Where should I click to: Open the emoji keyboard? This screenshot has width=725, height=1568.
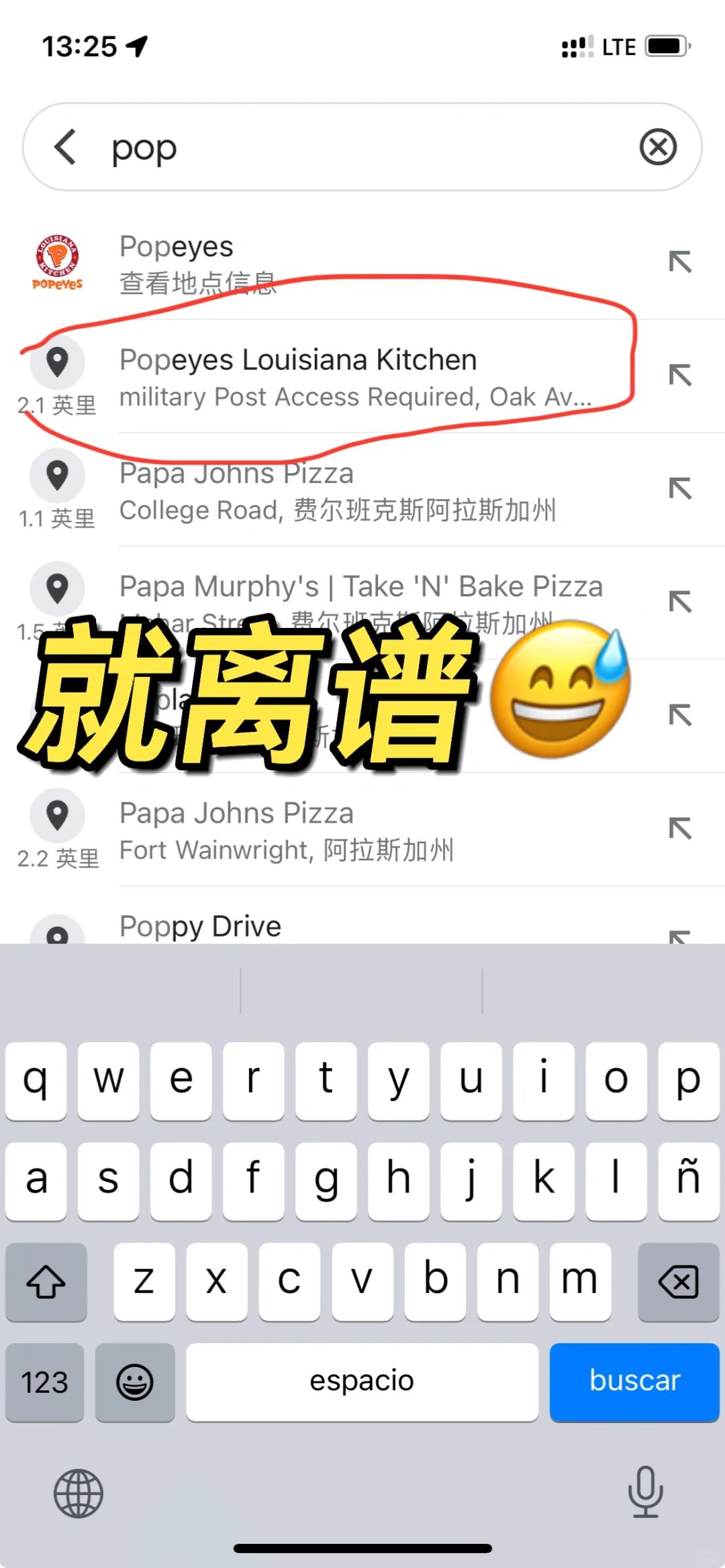tap(135, 1382)
